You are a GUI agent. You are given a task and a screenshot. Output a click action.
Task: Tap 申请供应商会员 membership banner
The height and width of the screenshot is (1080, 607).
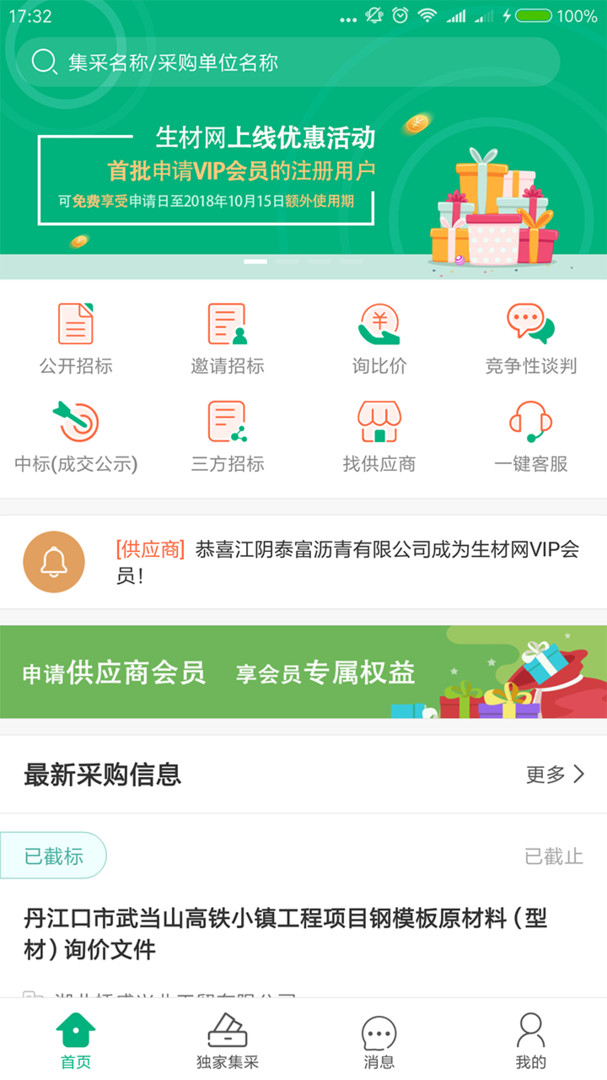click(303, 672)
